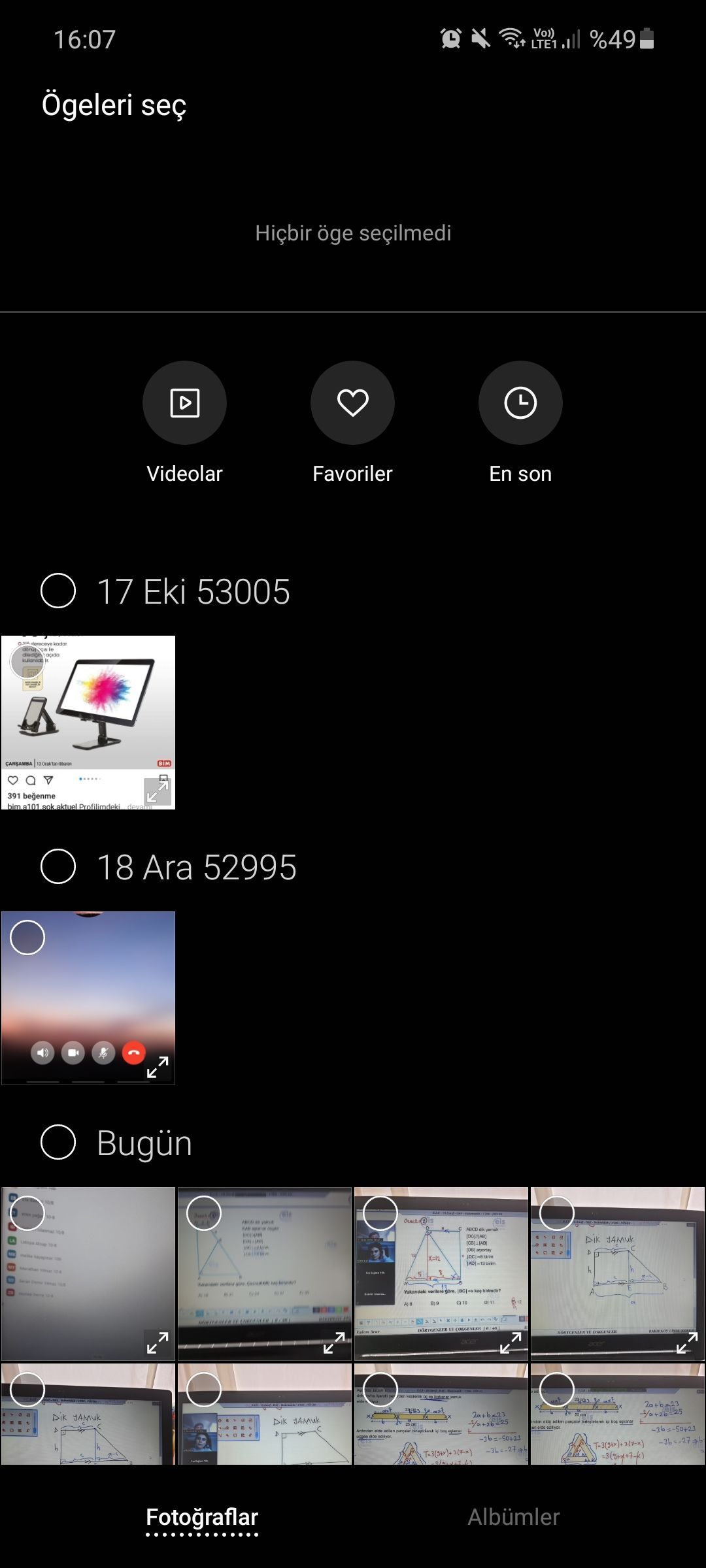Expand the first blurry photo under Bugün

point(158,1343)
